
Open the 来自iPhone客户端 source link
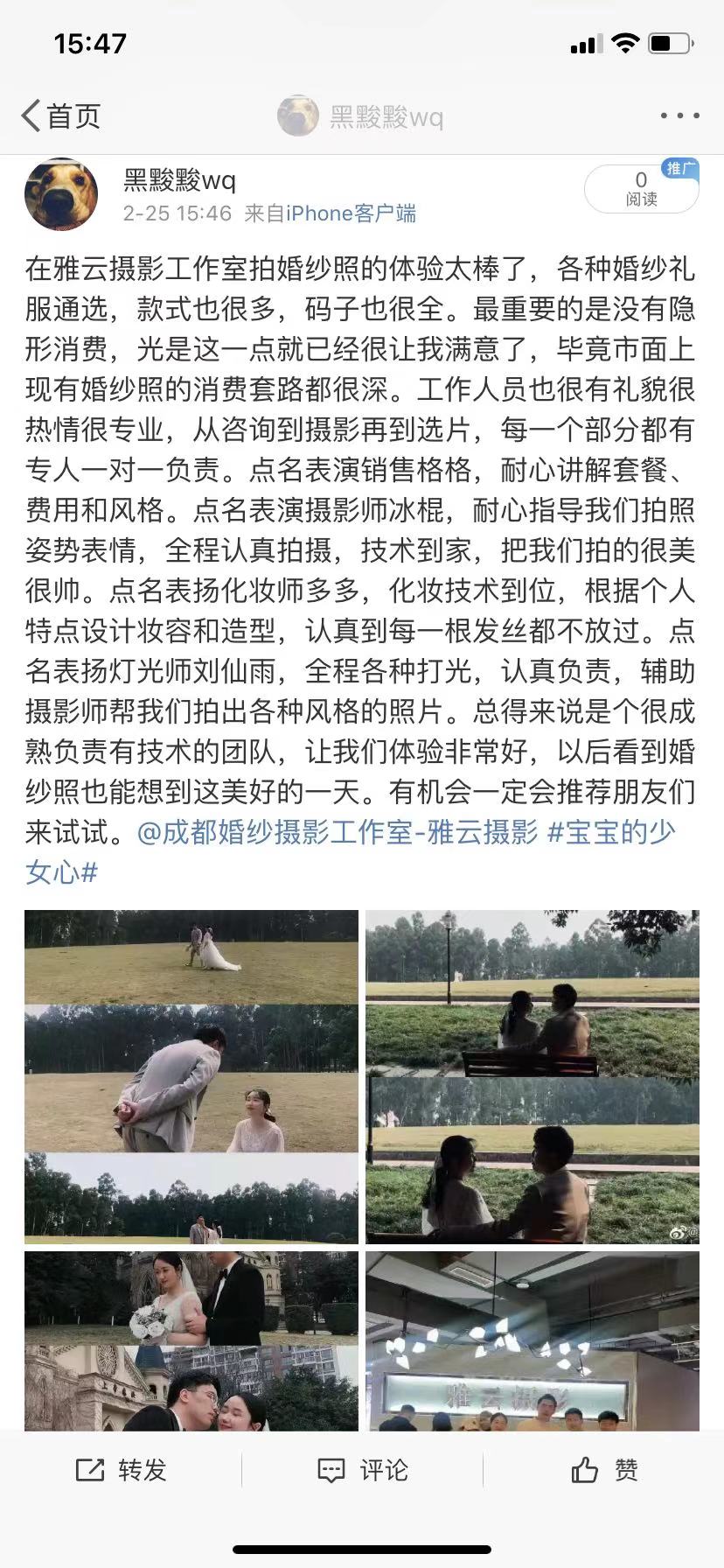[331, 213]
